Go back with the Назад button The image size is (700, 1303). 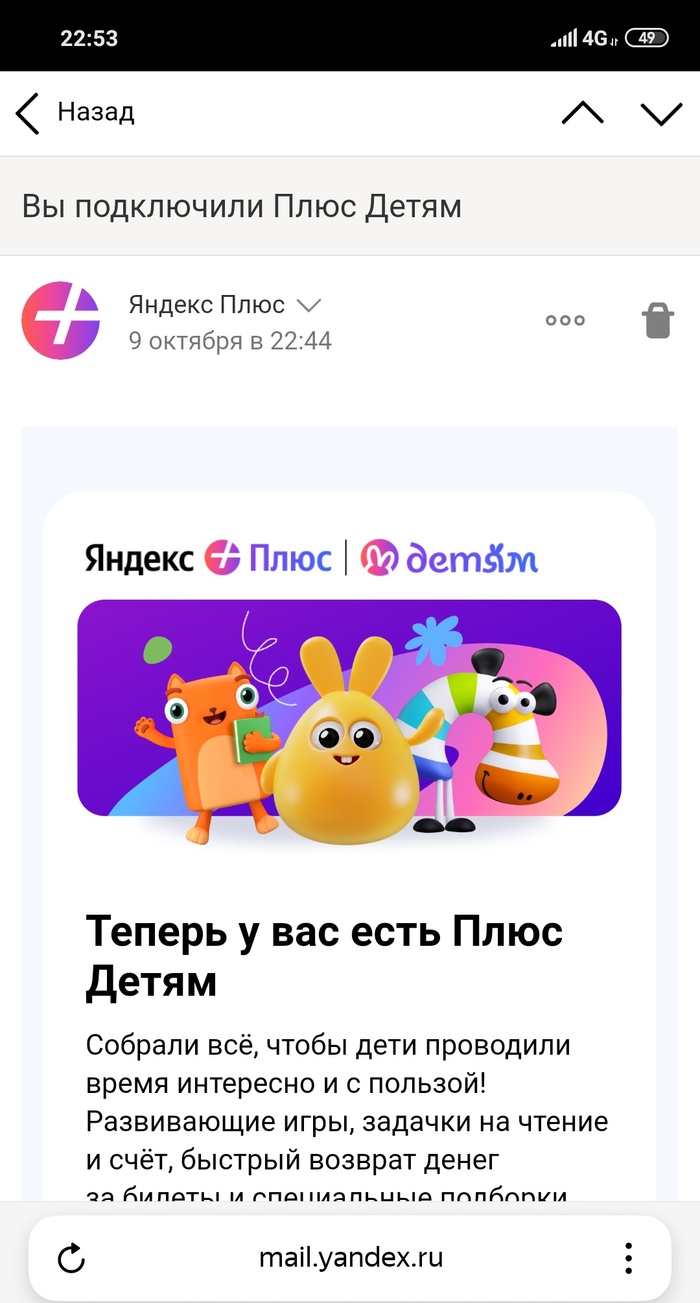(x=75, y=113)
